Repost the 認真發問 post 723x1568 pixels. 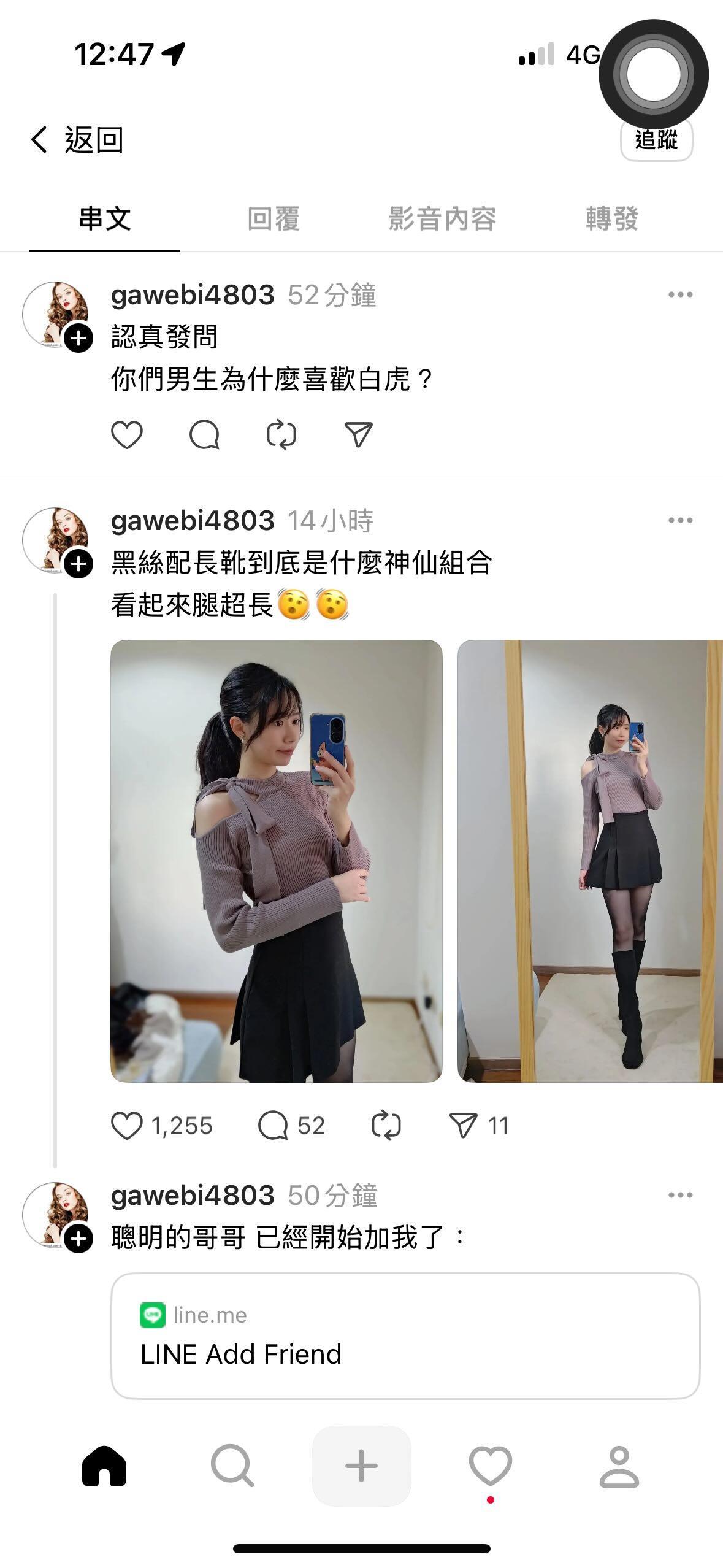[x=281, y=435]
